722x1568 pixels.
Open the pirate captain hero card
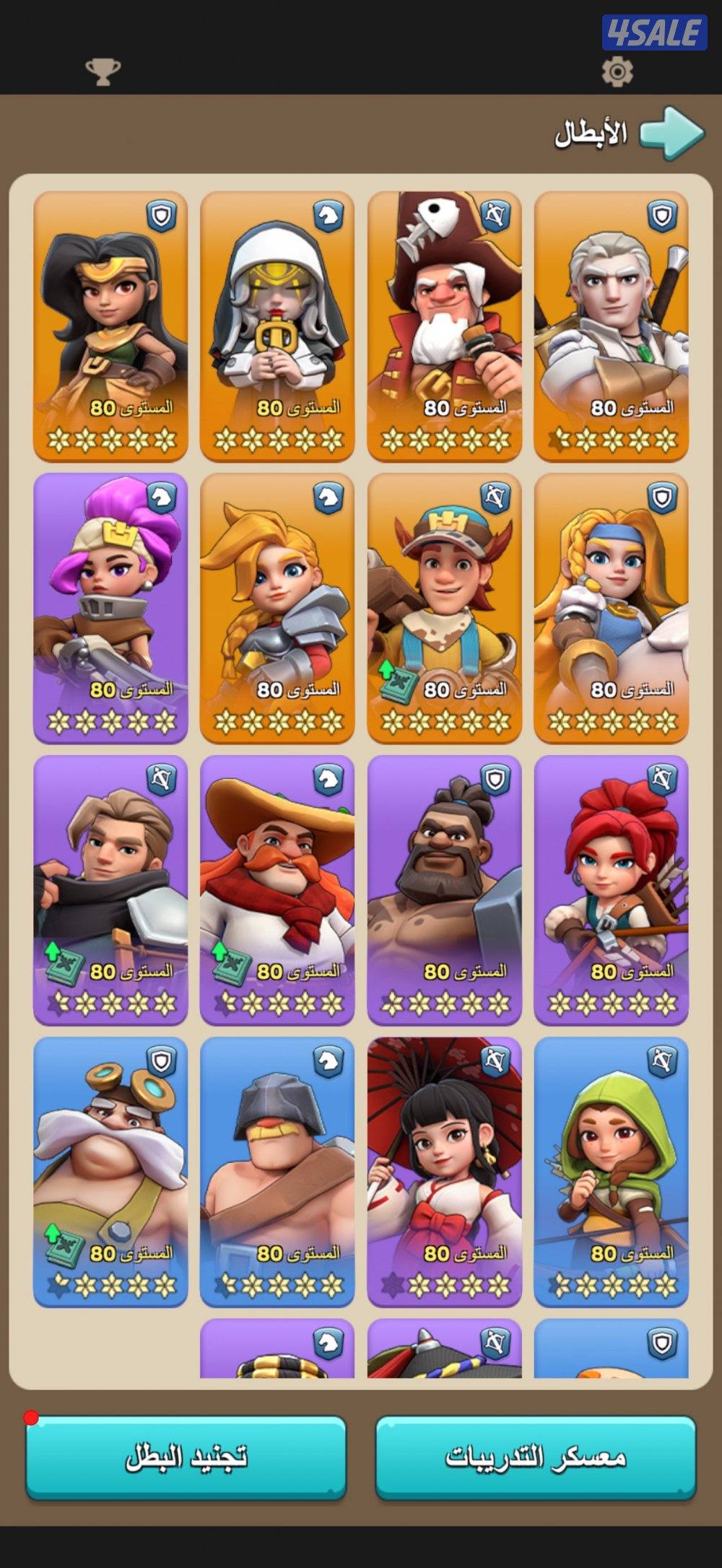coord(444,325)
